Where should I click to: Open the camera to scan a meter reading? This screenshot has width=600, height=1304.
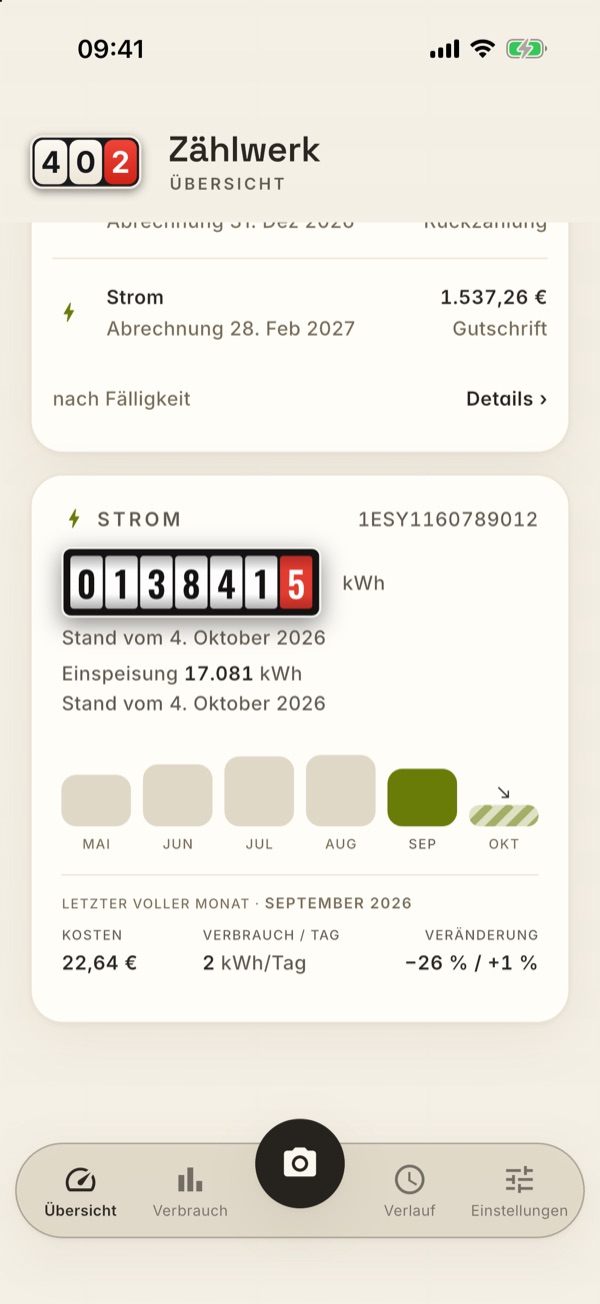coord(300,1163)
